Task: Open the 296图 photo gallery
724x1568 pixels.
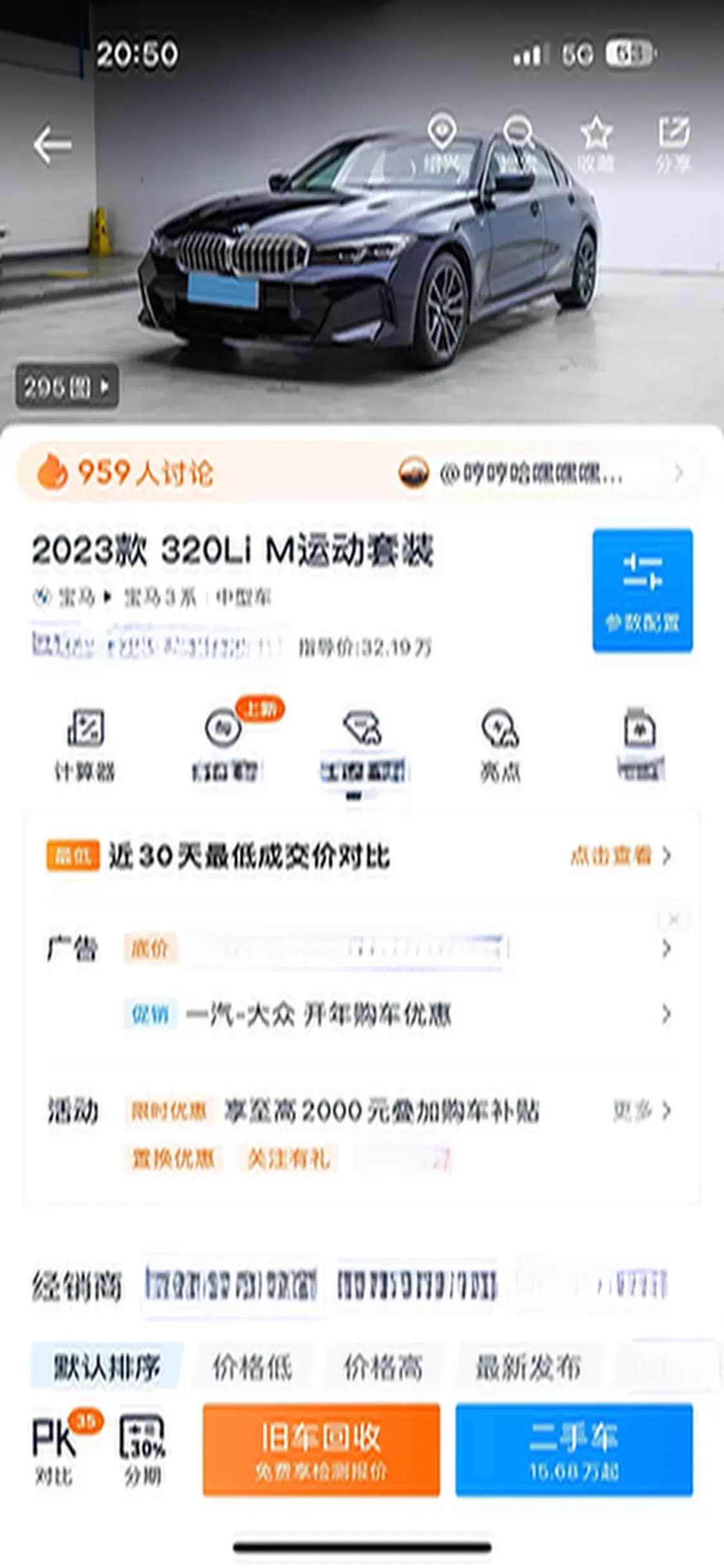Action: click(67, 387)
